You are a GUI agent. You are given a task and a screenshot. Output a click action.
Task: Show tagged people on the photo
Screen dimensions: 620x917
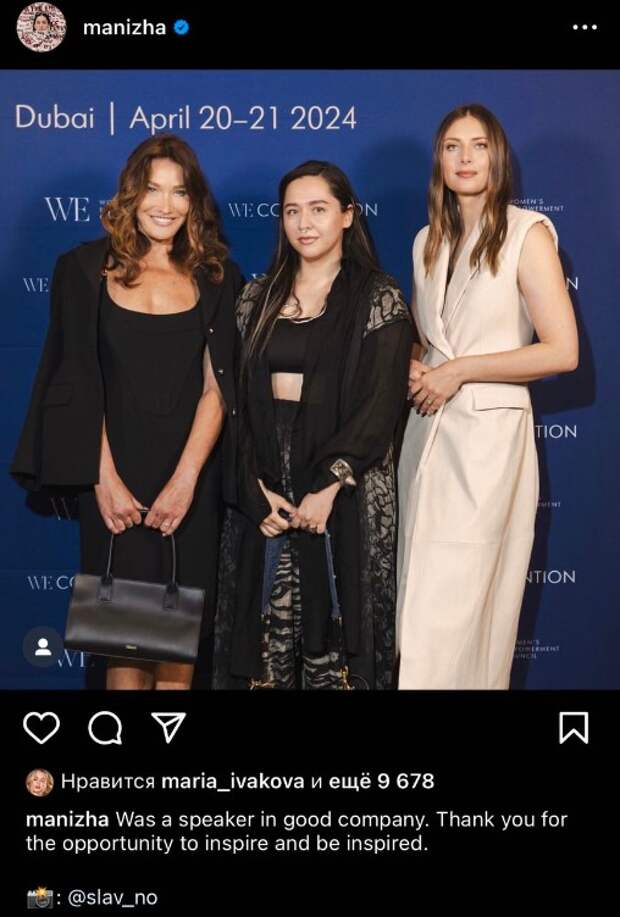pyautogui.click(x=43, y=646)
